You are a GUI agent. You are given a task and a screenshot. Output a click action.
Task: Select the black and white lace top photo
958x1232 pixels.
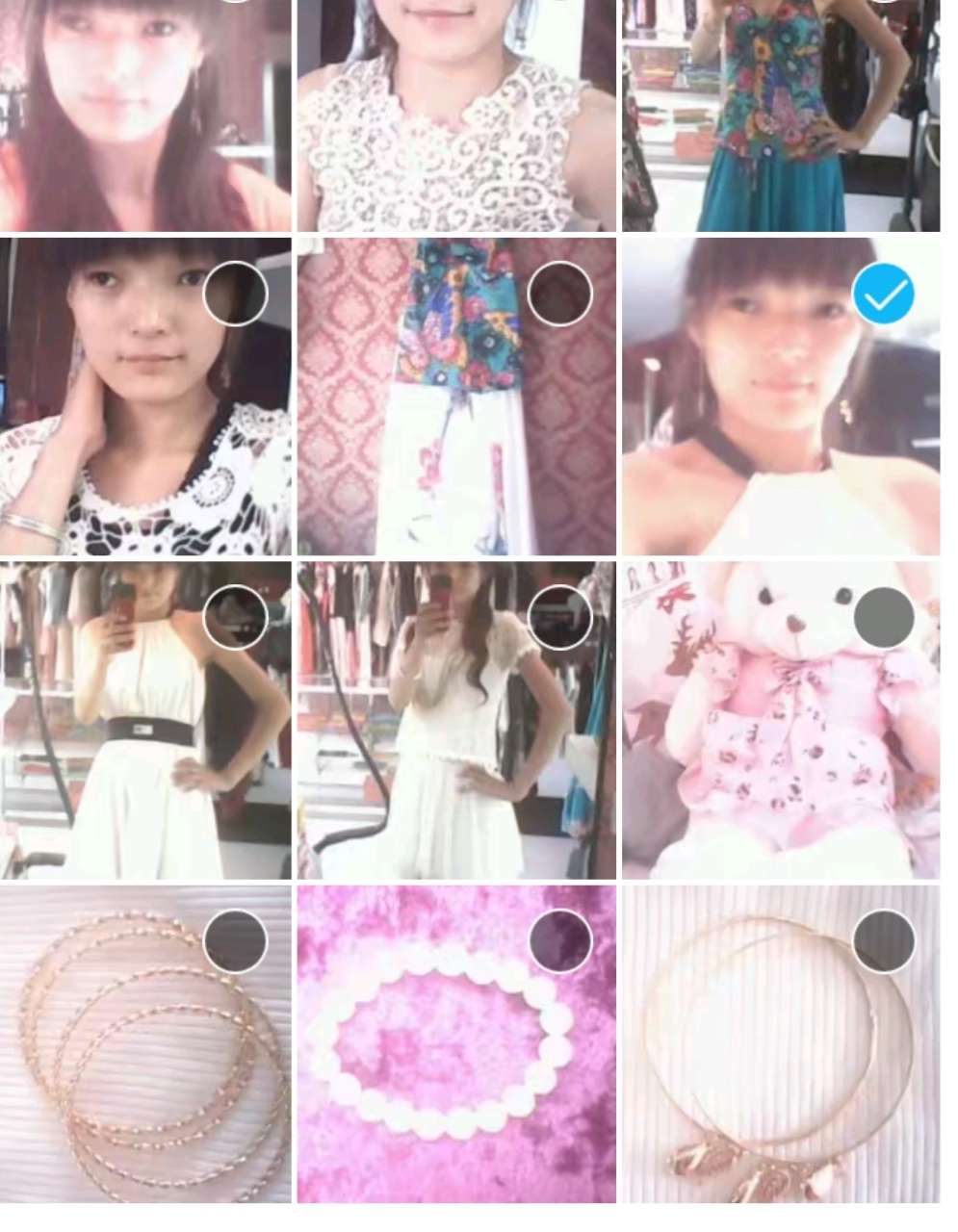click(235, 294)
